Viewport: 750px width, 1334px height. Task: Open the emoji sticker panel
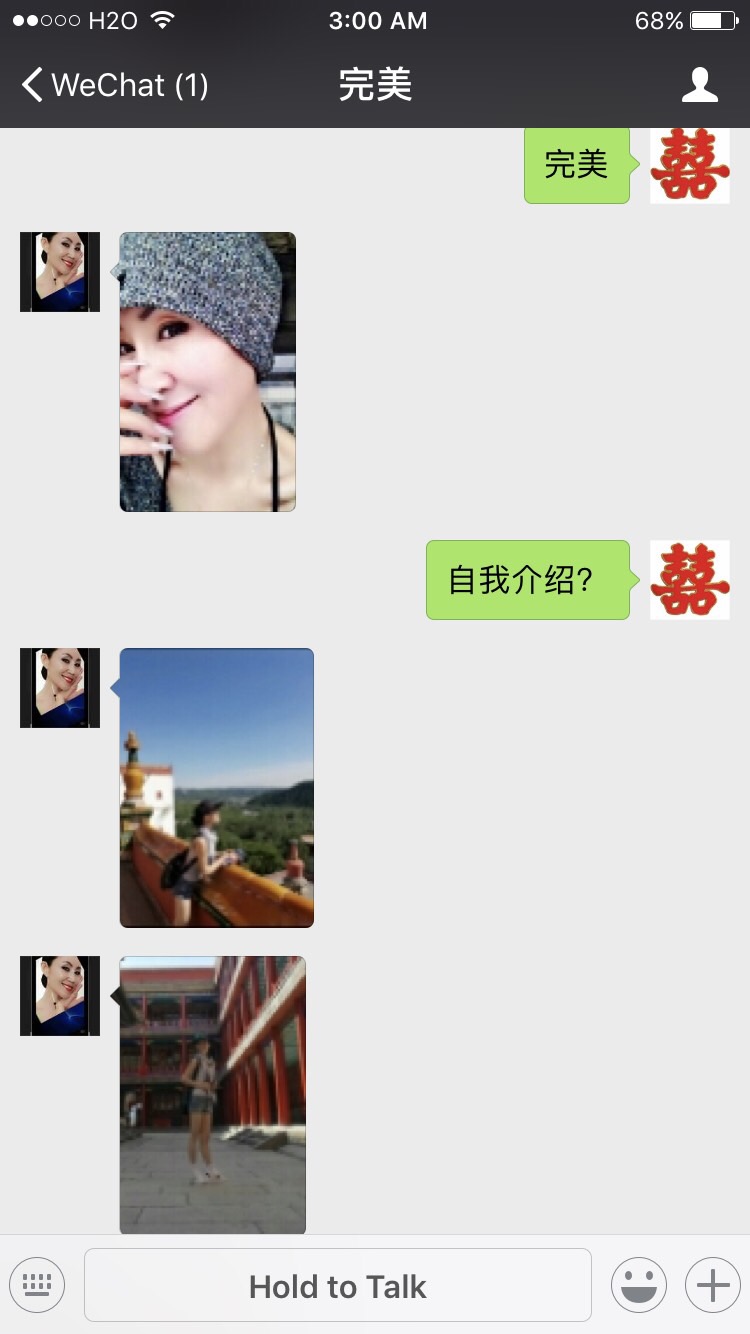click(638, 1285)
